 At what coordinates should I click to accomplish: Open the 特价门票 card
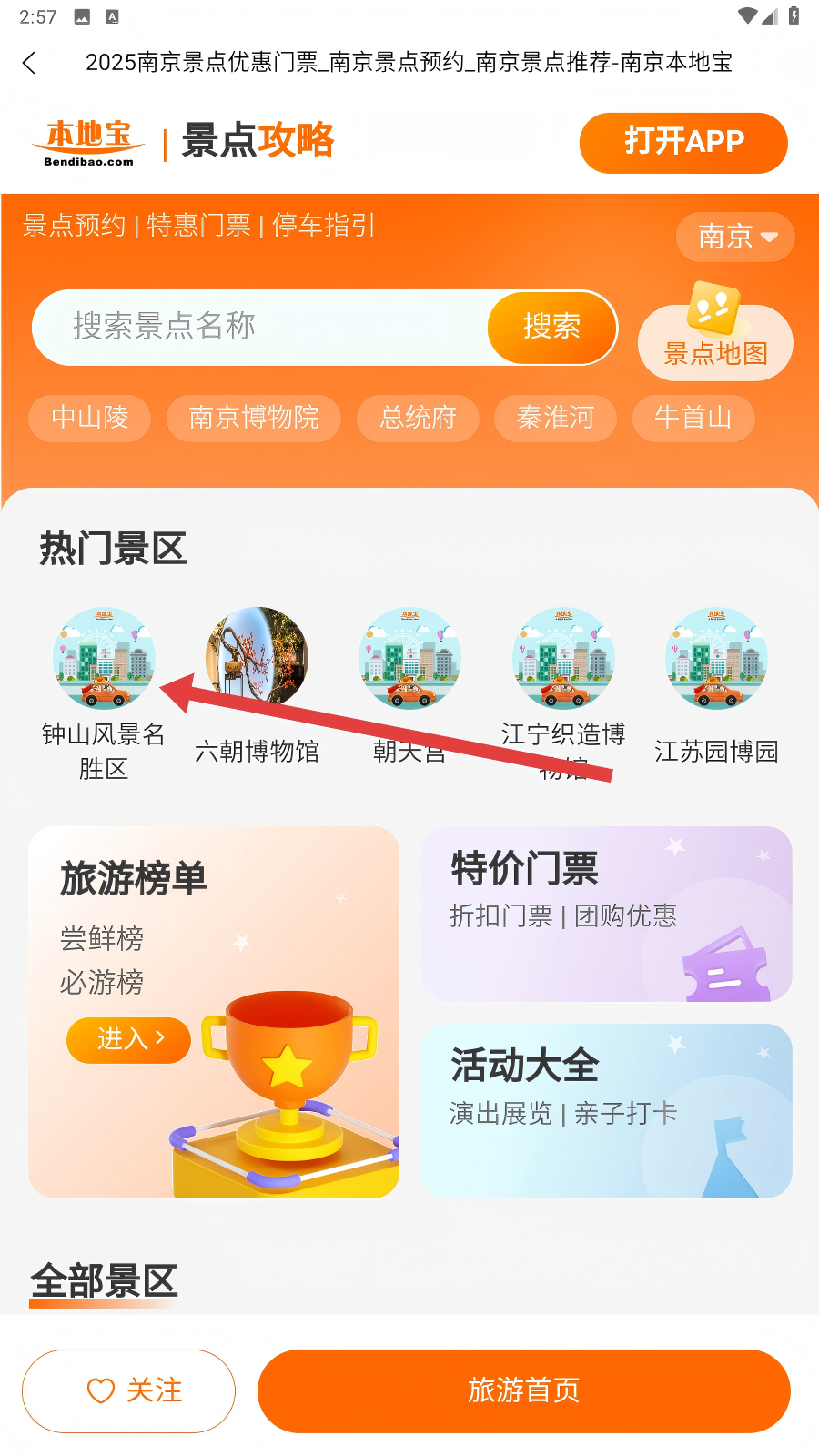click(606, 914)
